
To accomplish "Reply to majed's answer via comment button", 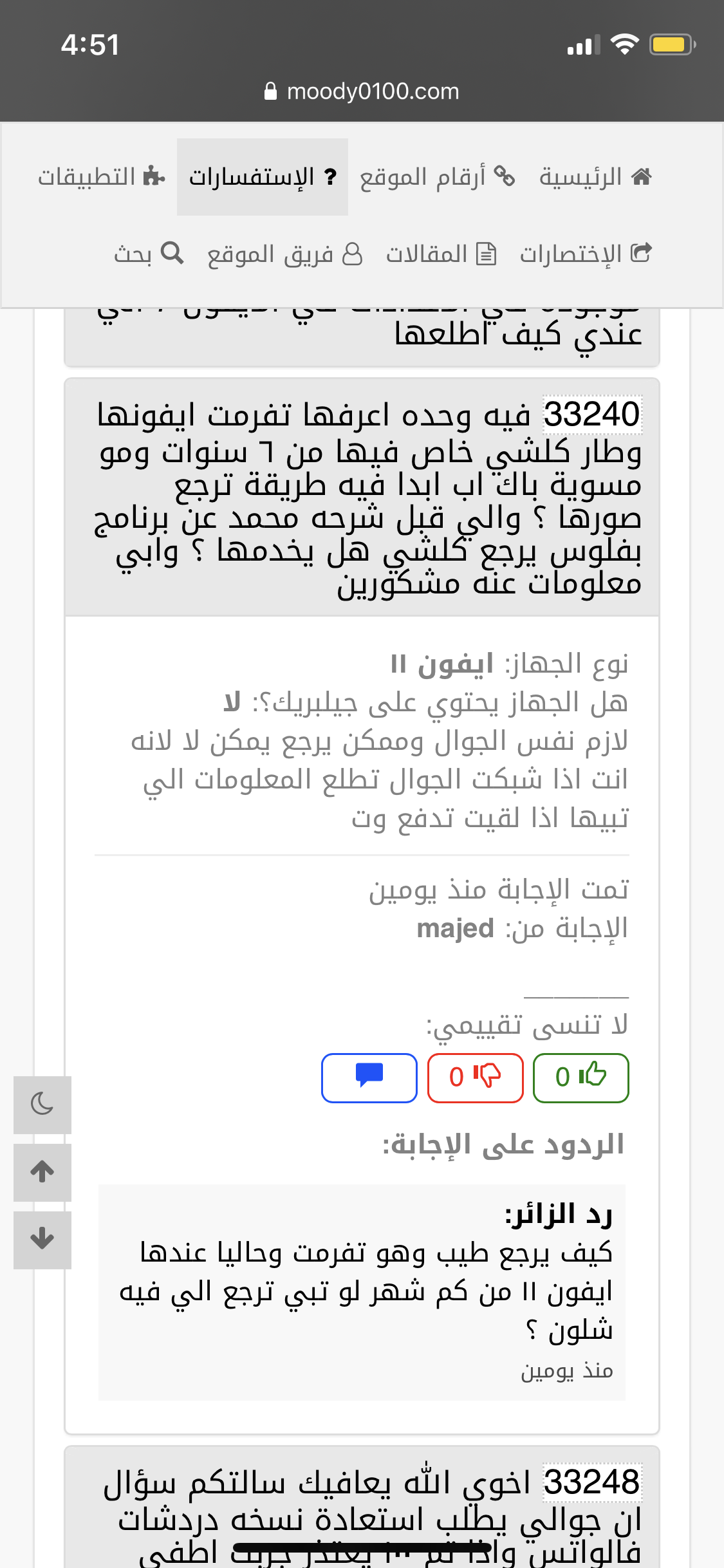I will coord(369,1078).
